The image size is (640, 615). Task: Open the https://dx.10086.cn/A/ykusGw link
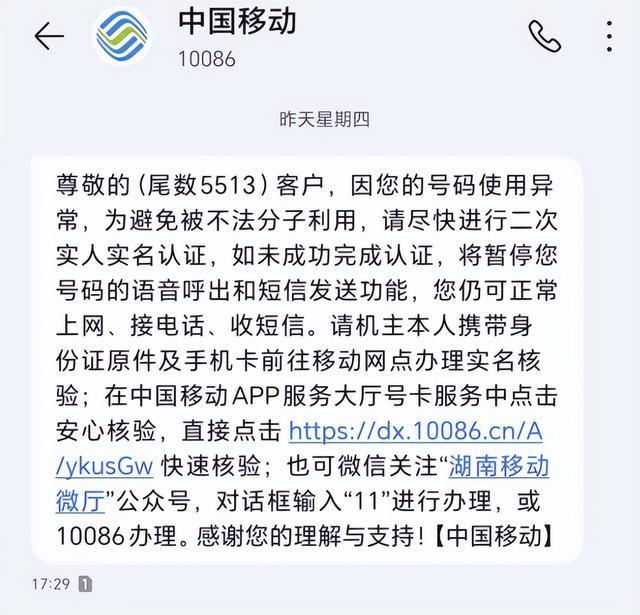tap(413, 431)
